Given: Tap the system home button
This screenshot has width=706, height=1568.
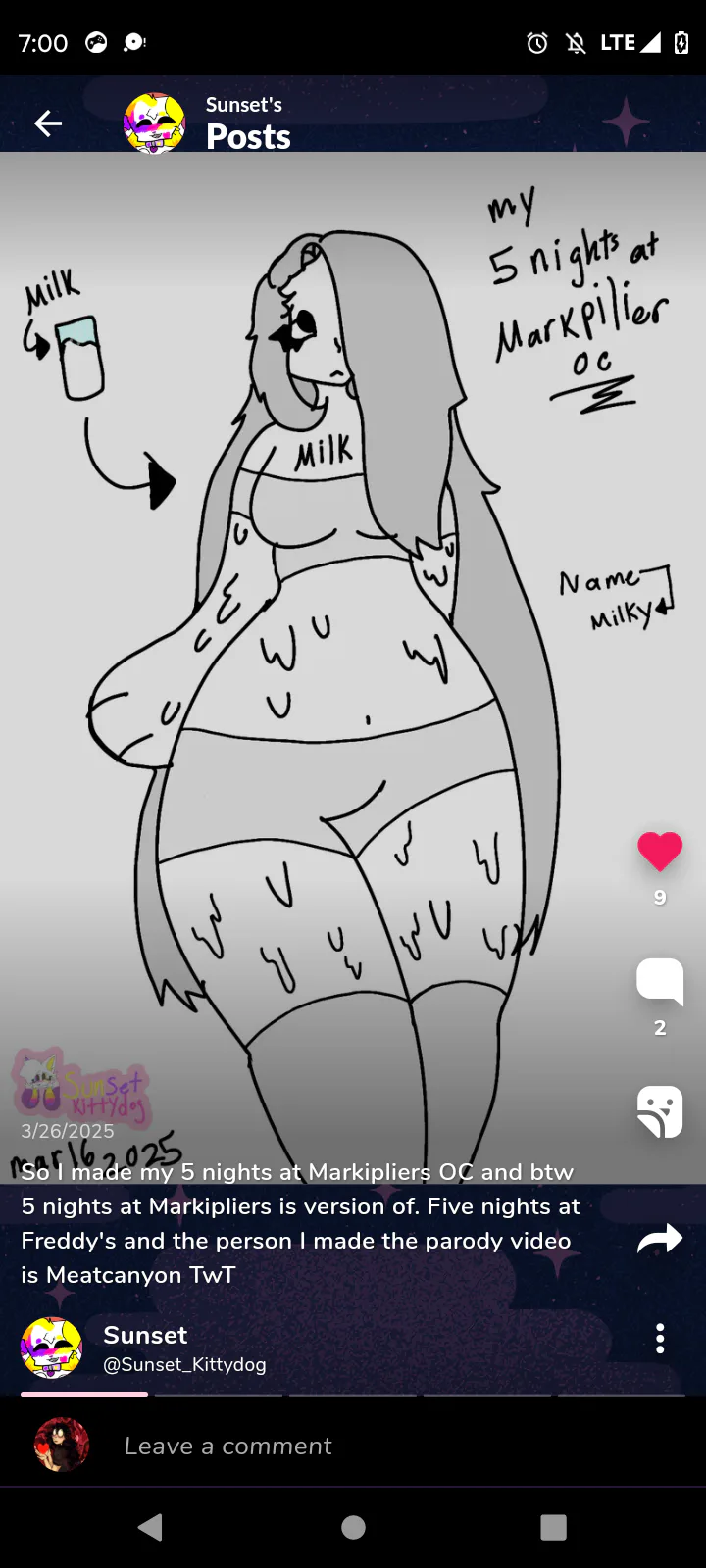Looking at the screenshot, I should click(x=353, y=1527).
